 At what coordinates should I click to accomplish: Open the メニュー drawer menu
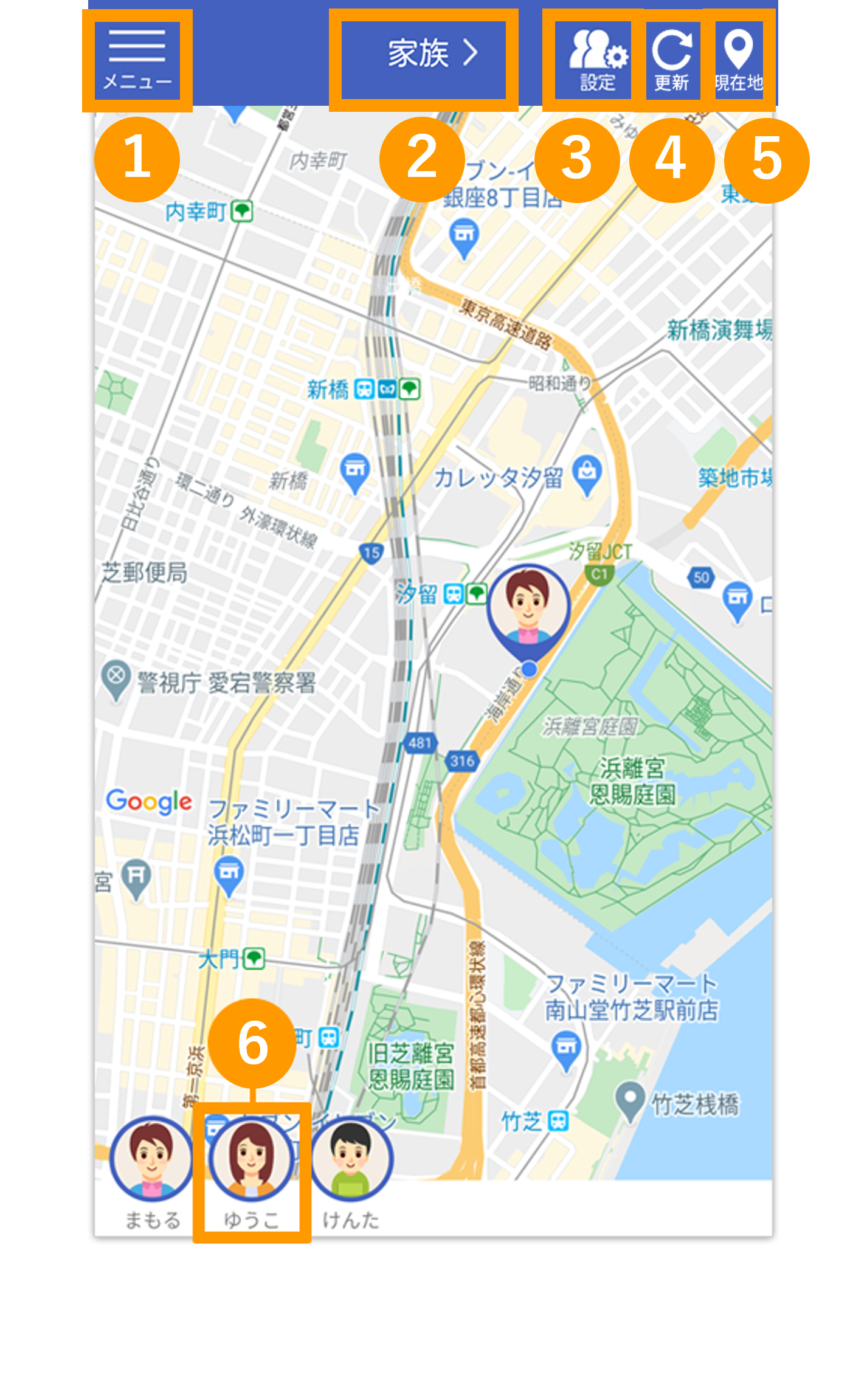[137, 60]
